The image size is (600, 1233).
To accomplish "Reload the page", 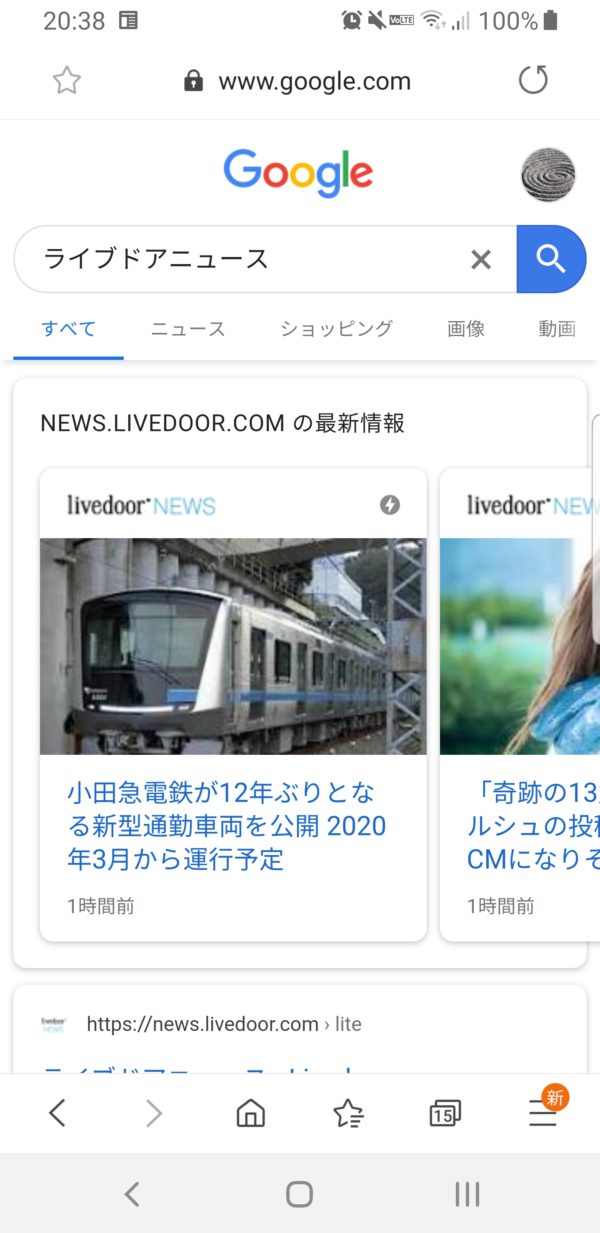I will (x=533, y=80).
